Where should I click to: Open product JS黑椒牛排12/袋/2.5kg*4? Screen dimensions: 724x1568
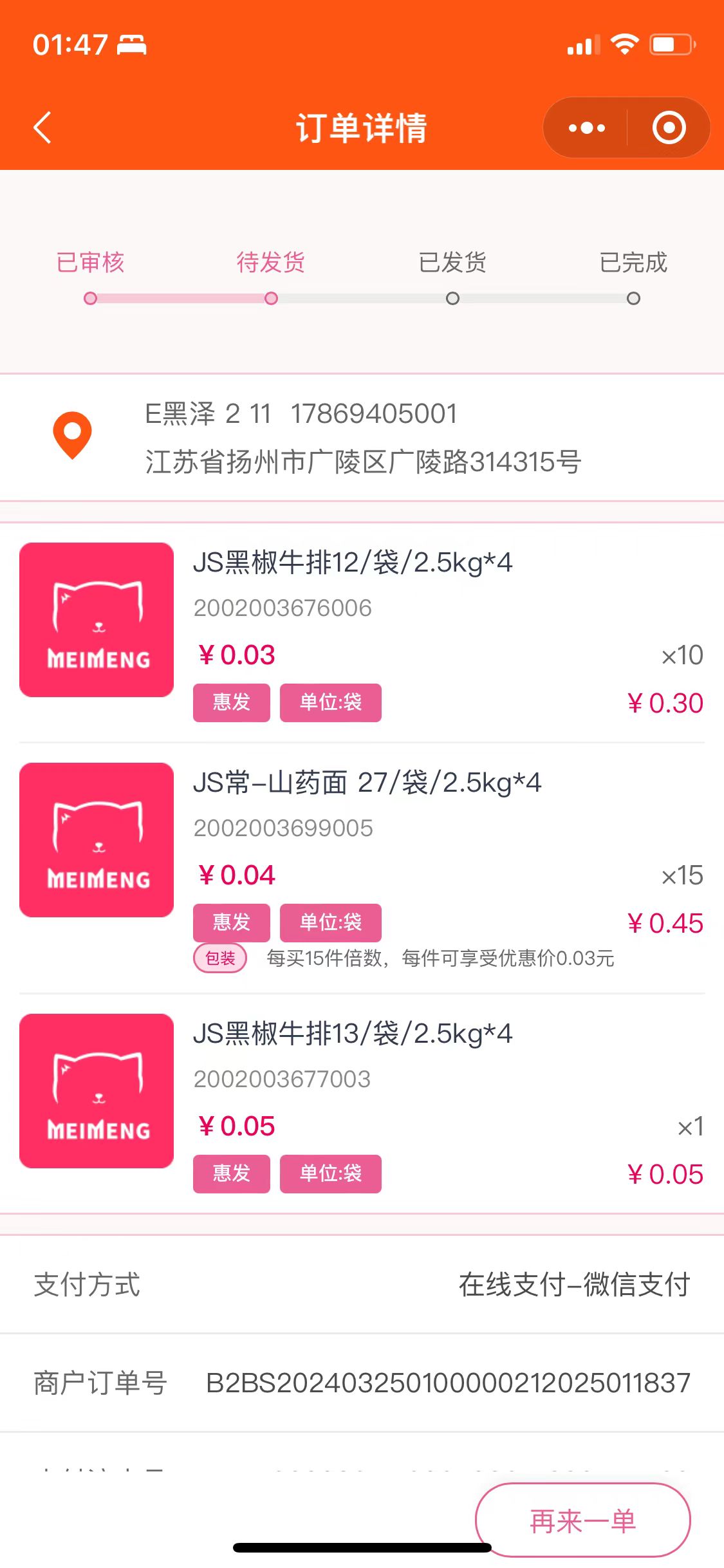(353, 563)
